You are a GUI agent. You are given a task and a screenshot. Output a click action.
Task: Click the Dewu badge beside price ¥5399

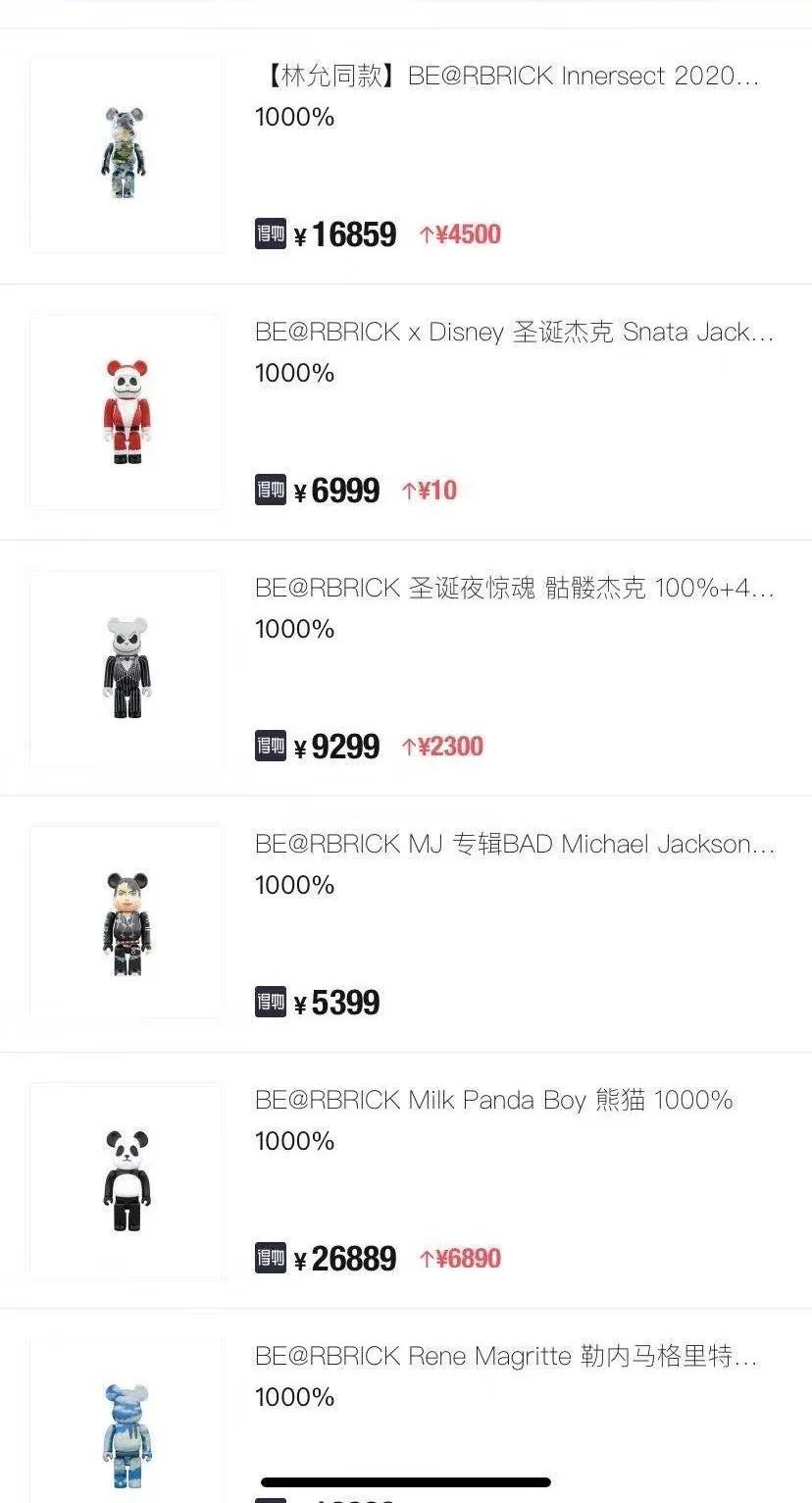point(270,1003)
